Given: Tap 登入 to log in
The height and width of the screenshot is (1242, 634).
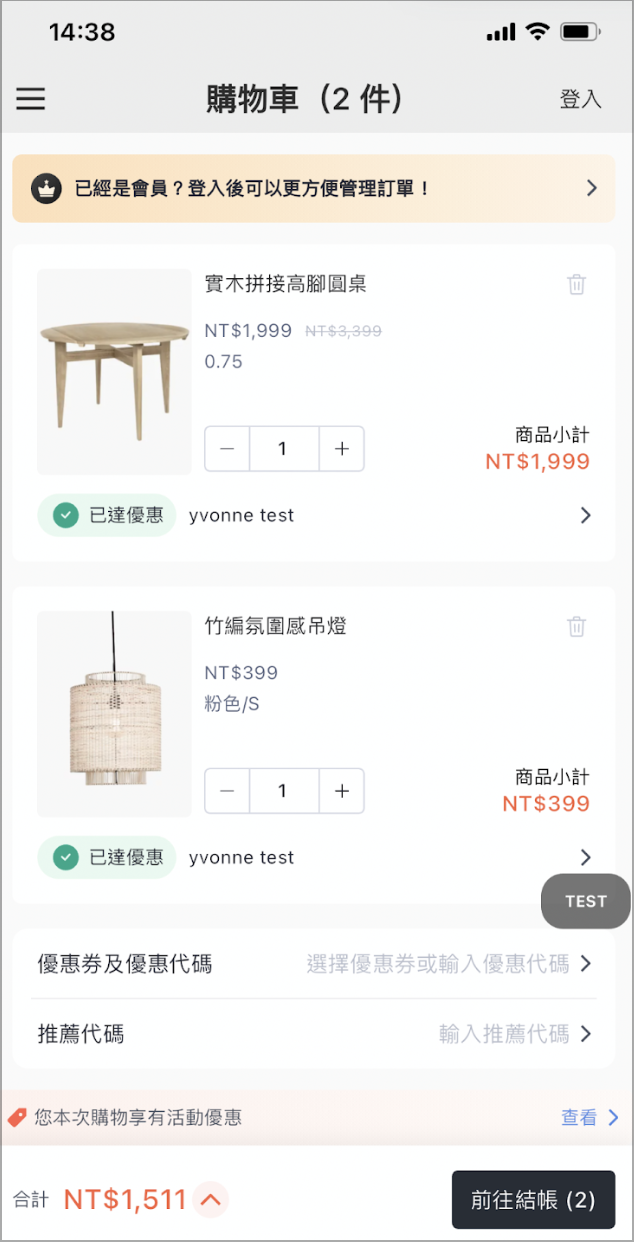Looking at the screenshot, I should click(580, 99).
